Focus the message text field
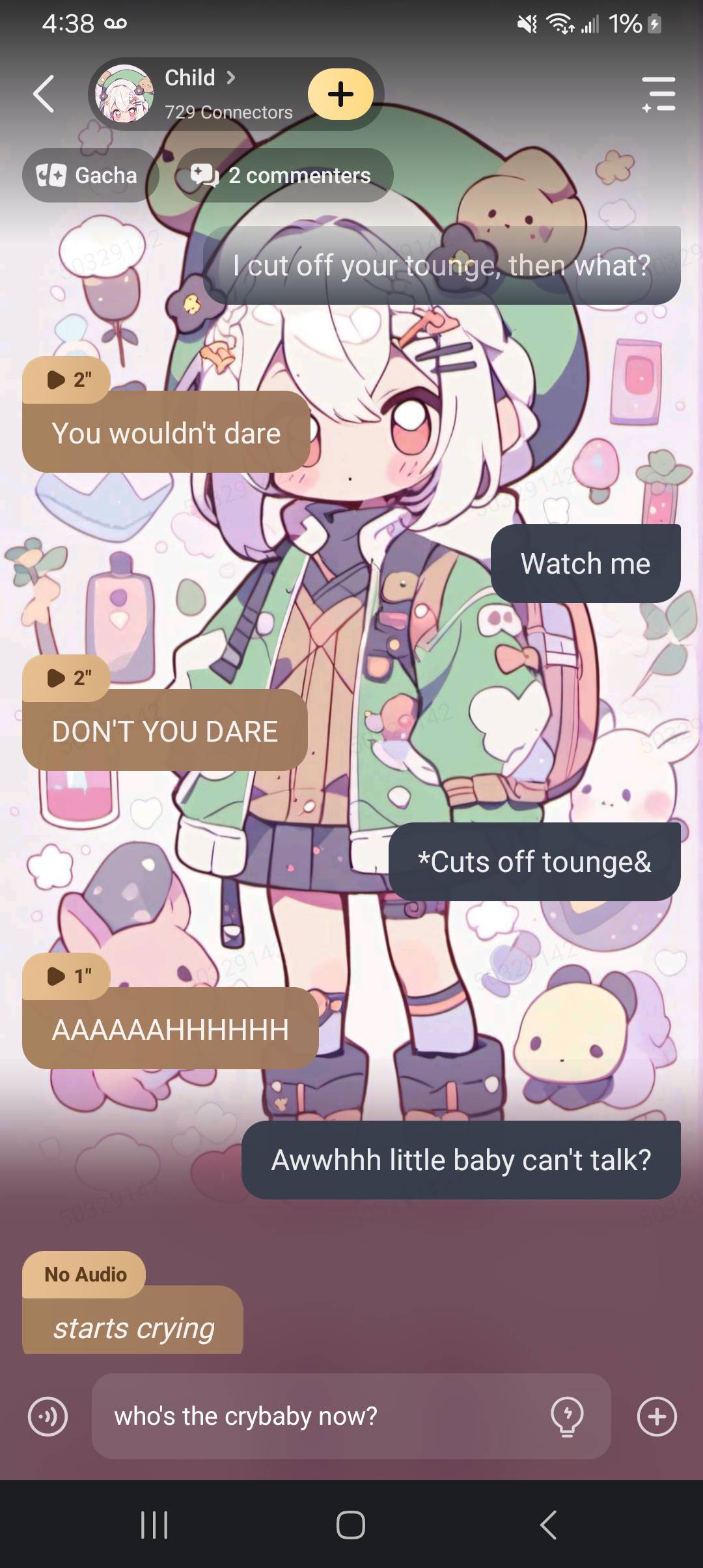703x1568 pixels. click(319, 1416)
